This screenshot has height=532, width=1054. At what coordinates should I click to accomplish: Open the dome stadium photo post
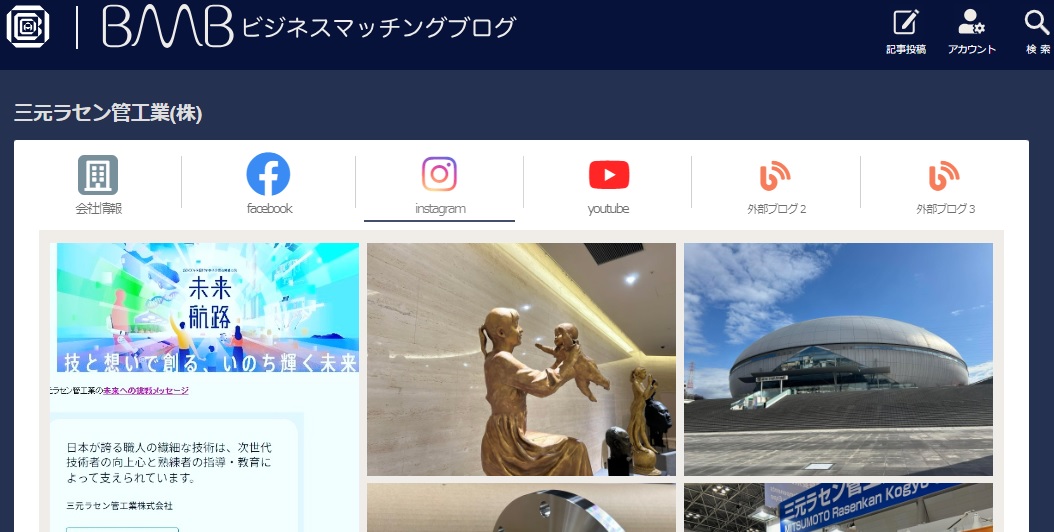pyautogui.click(x=838, y=359)
